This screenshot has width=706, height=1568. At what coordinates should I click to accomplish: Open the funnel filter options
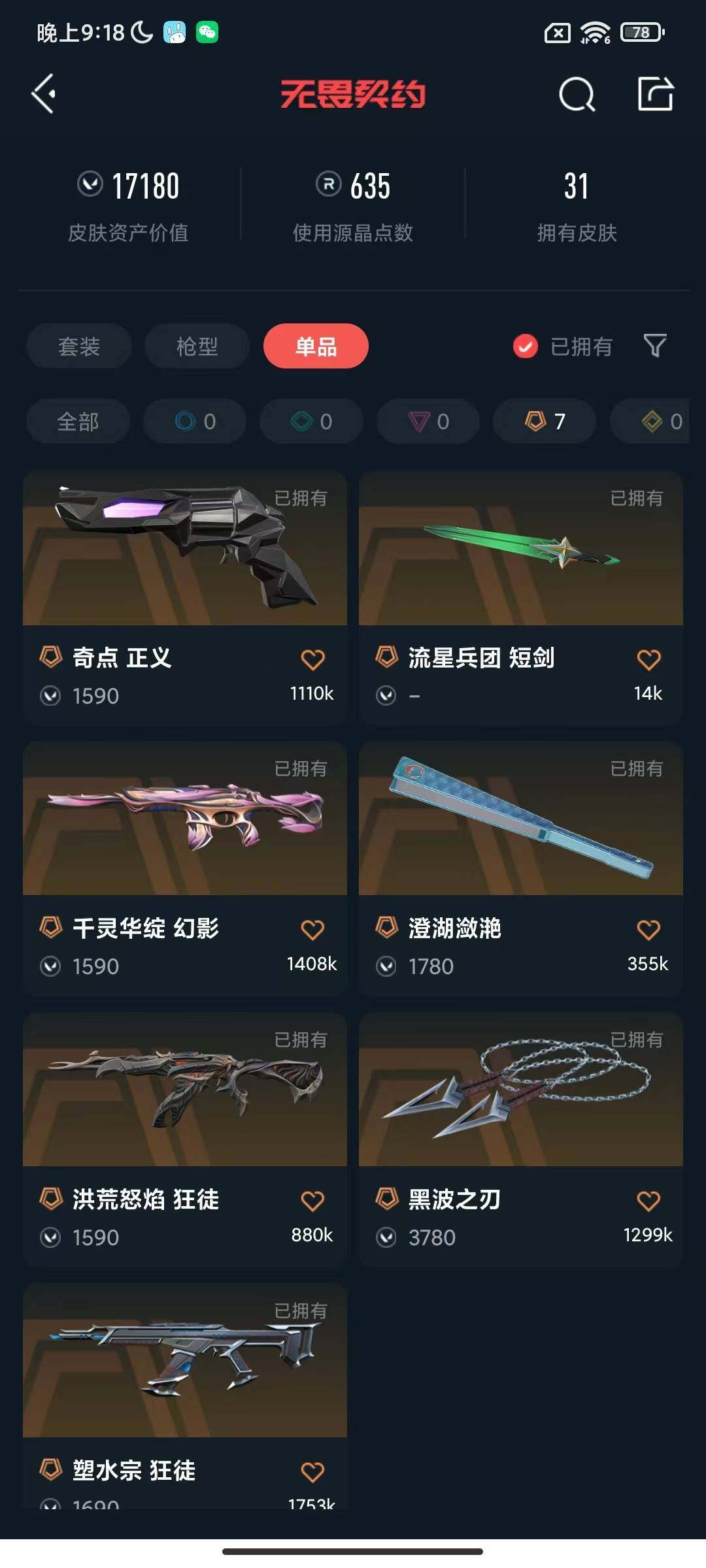click(x=655, y=345)
